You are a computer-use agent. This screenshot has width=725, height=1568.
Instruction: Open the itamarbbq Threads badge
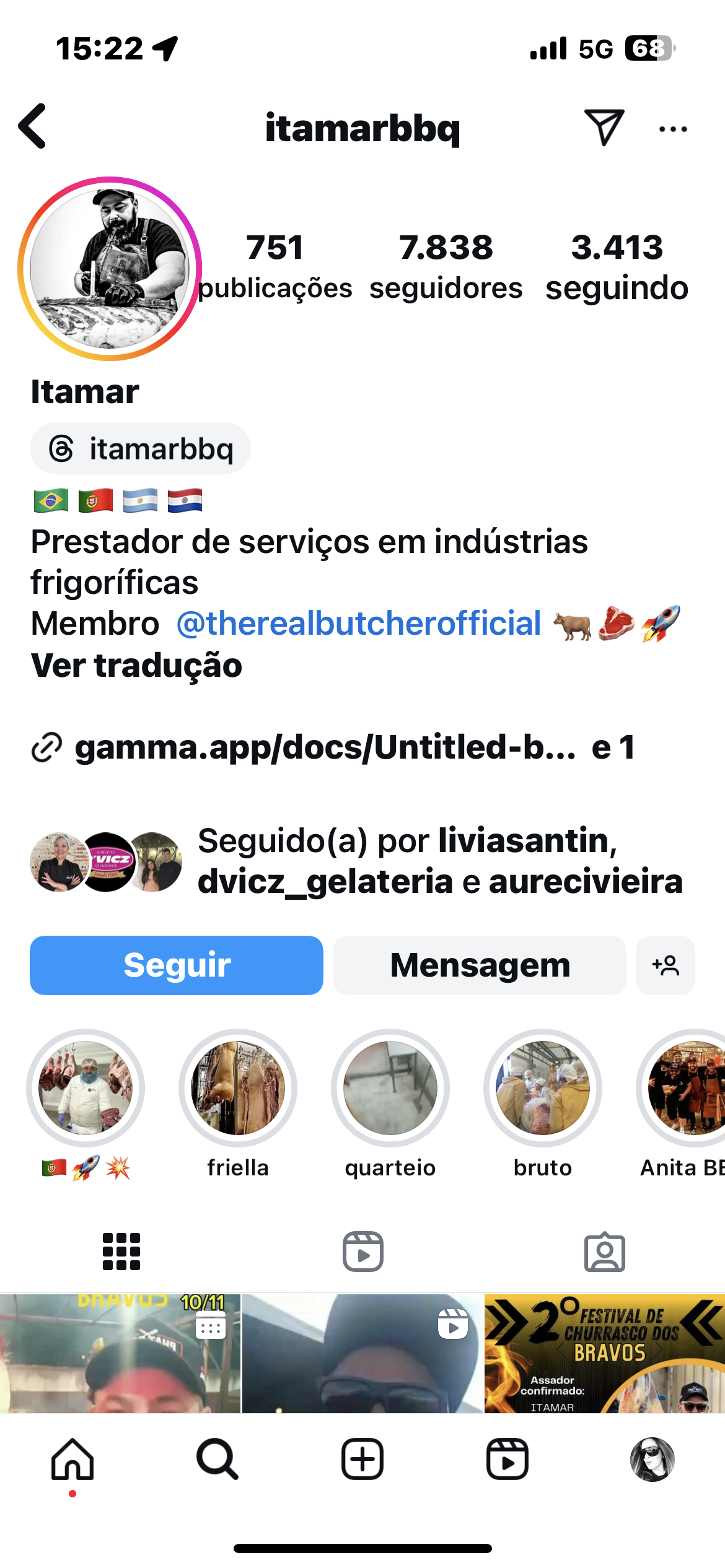point(141,448)
